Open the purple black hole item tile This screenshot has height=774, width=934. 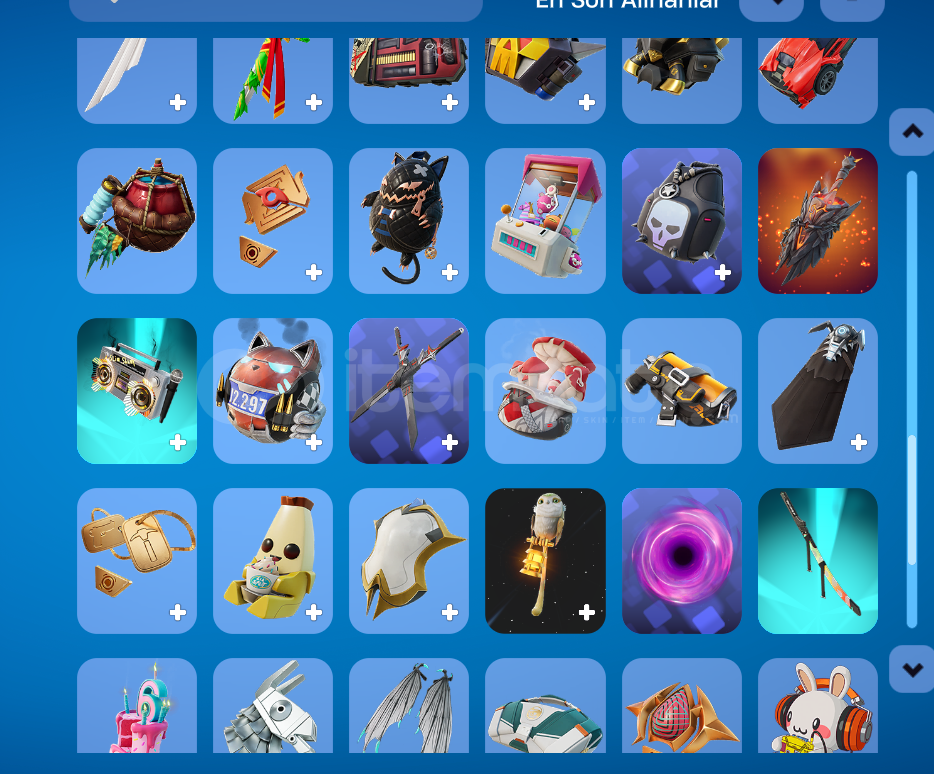click(681, 561)
